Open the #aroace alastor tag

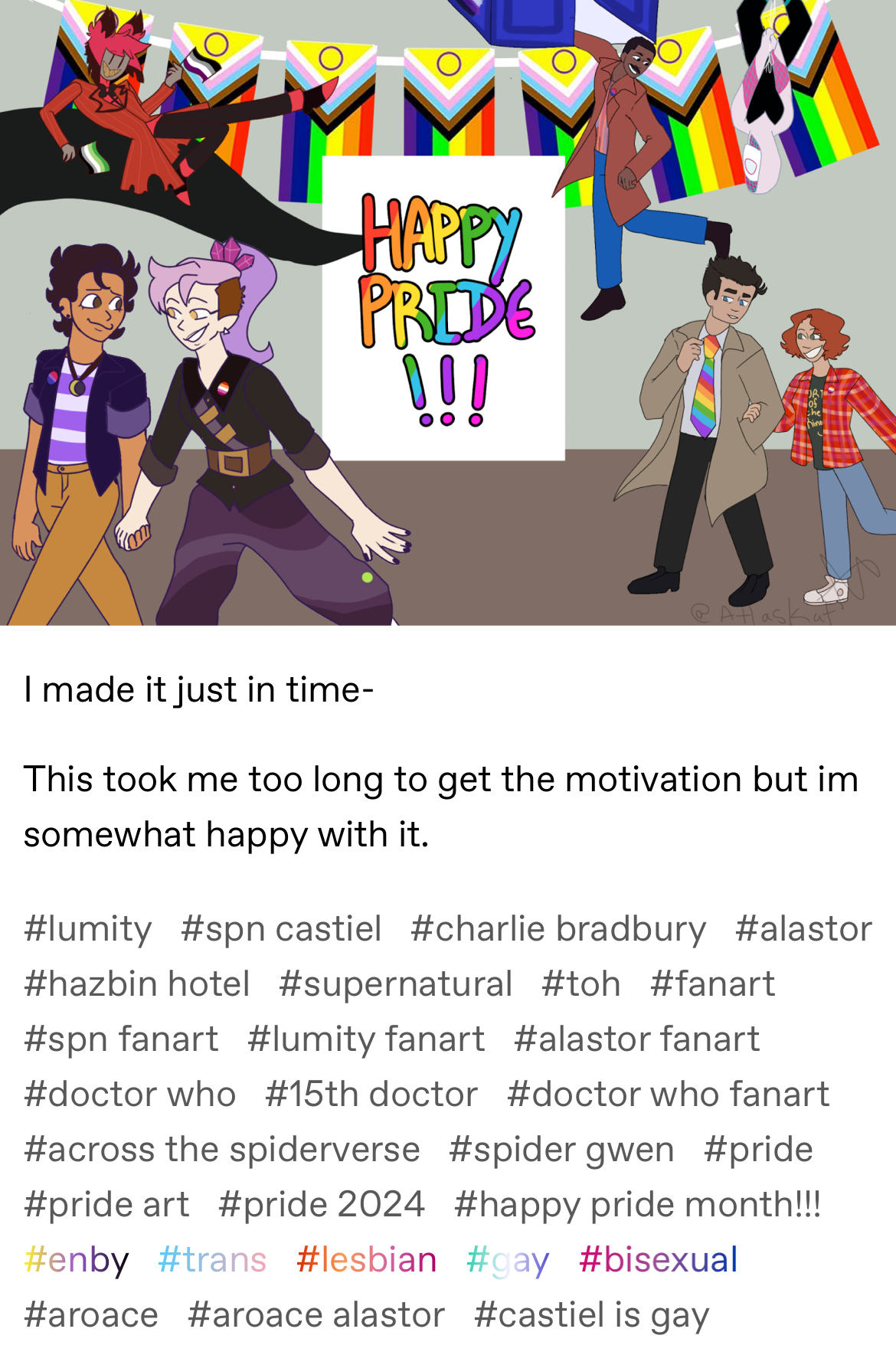point(316,1315)
